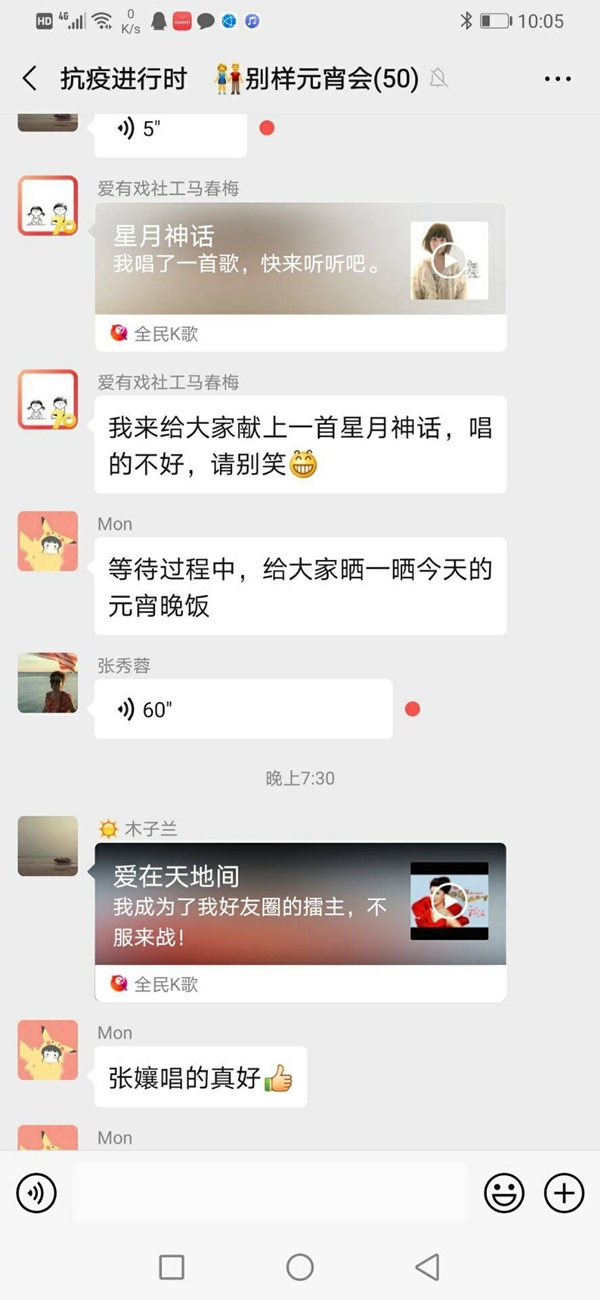View 张秀蓉's profile avatar
The image size is (600, 1300).
pos(48,683)
